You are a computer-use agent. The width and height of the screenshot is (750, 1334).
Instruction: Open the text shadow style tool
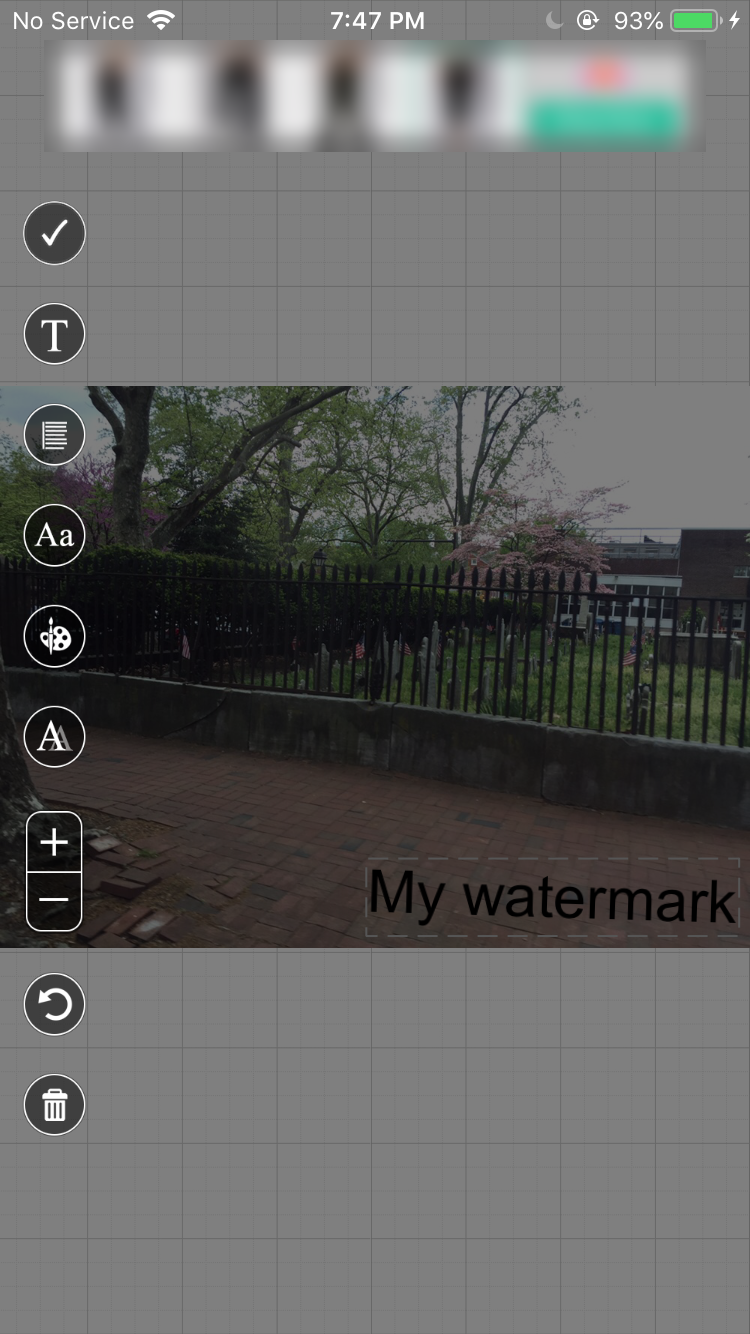[x=54, y=737]
